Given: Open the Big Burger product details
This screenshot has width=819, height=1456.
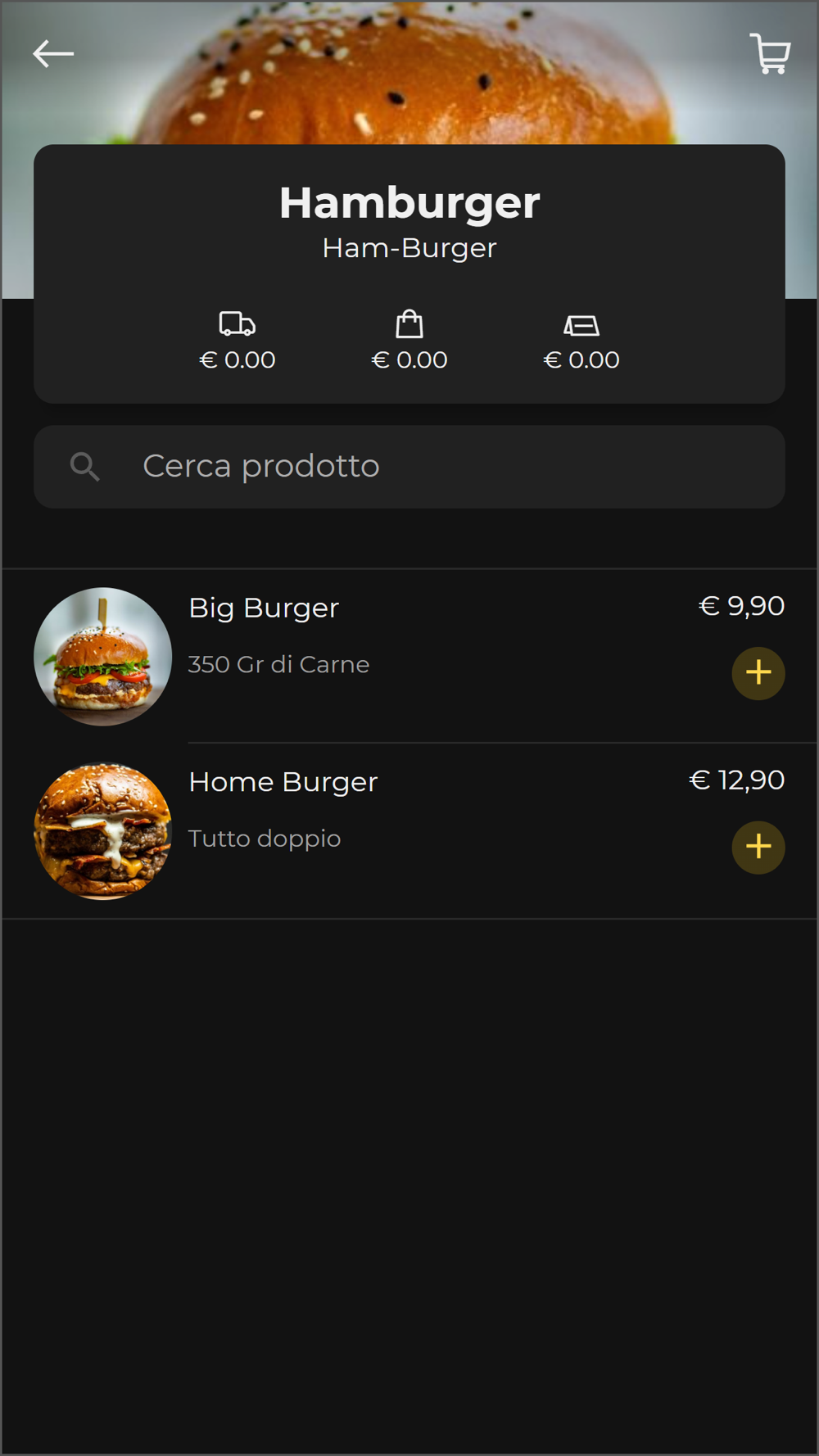Looking at the screenshot, I should click(264, 608).
